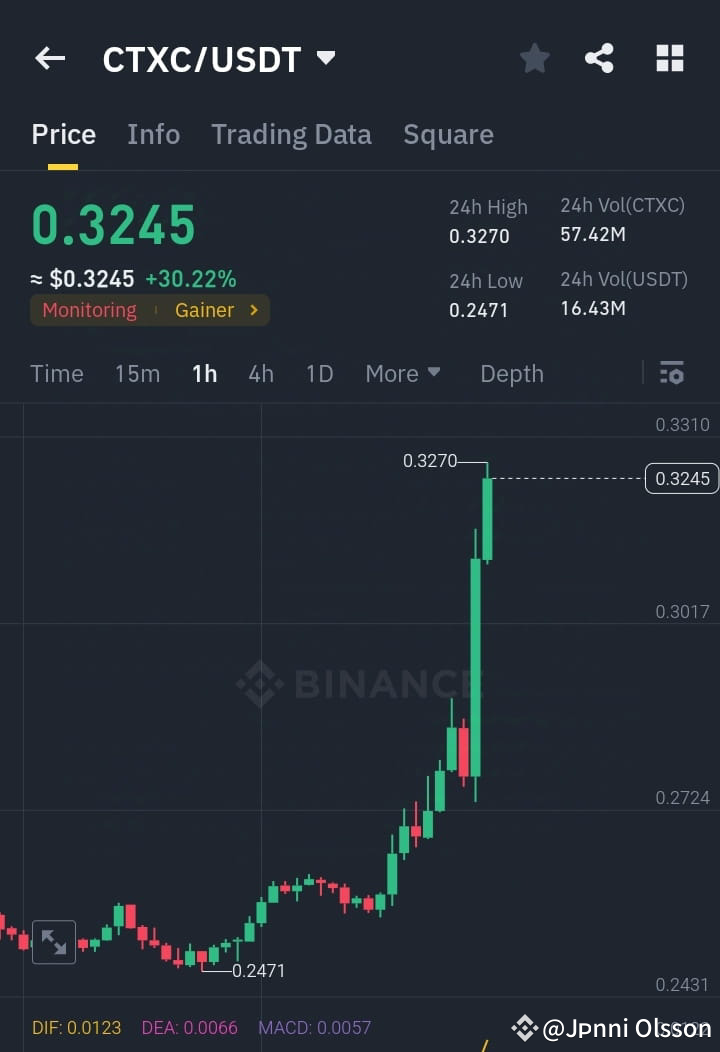Open the Depth view
Image resolution: width=720 pixels, height=1052 pixels.
click(511, 373)
